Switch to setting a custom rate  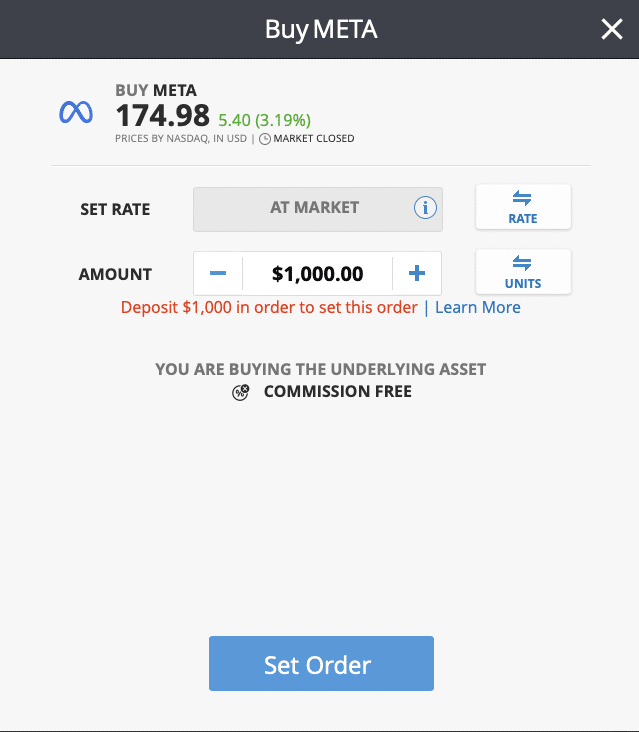click(x=523, y=207)
